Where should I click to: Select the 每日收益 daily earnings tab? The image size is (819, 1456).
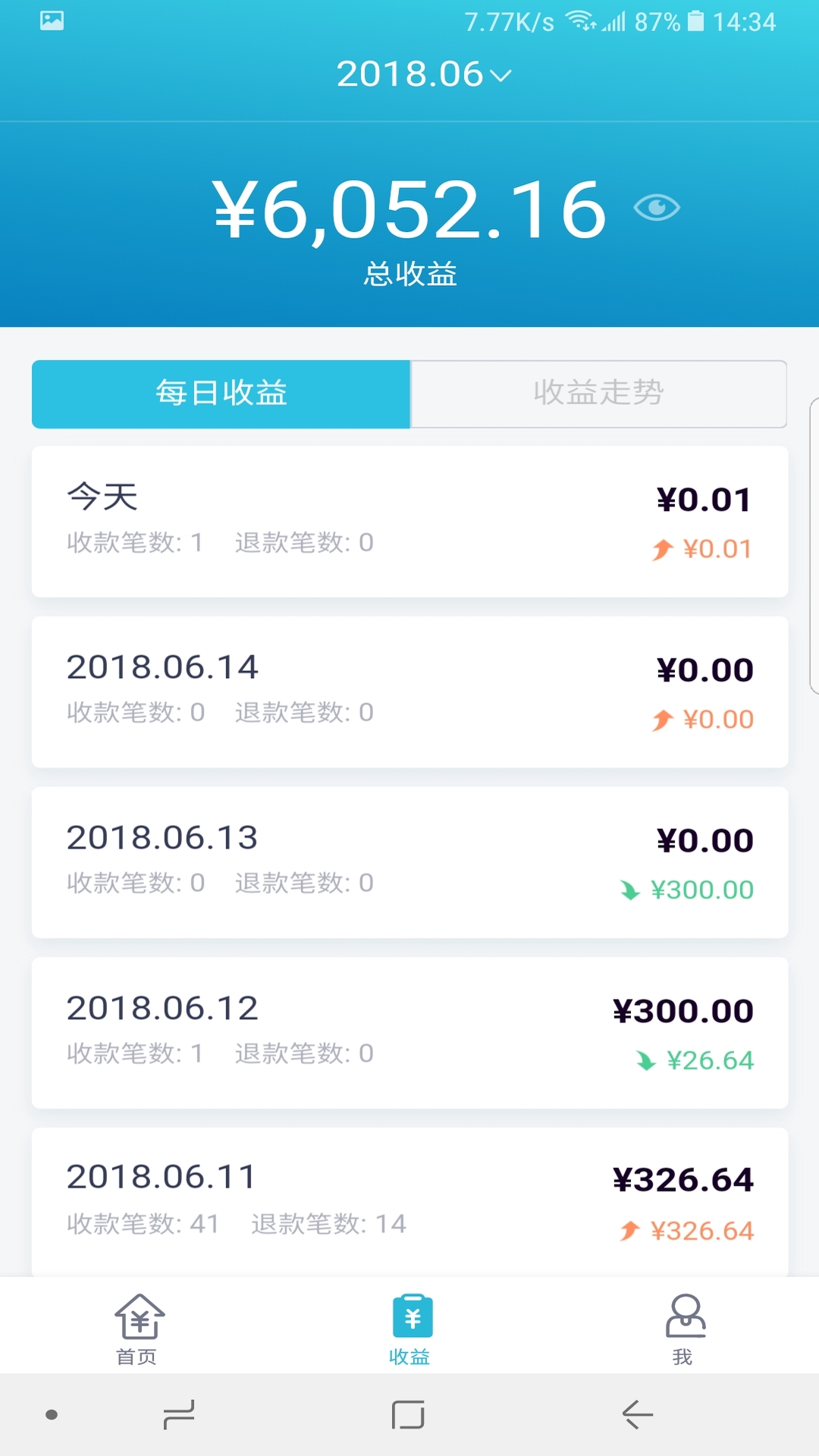coord(220,394)
